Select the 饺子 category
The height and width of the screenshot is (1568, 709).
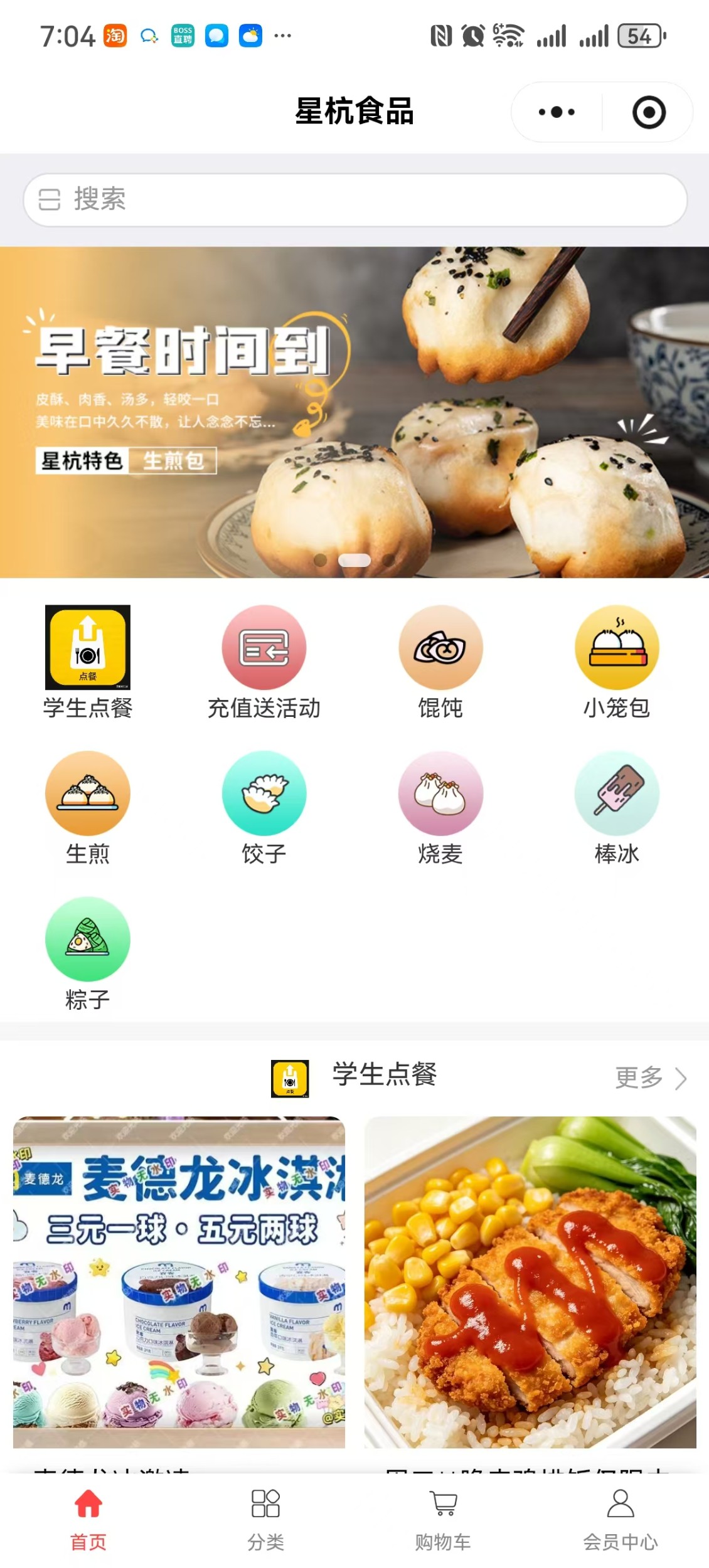pos(264,808)
